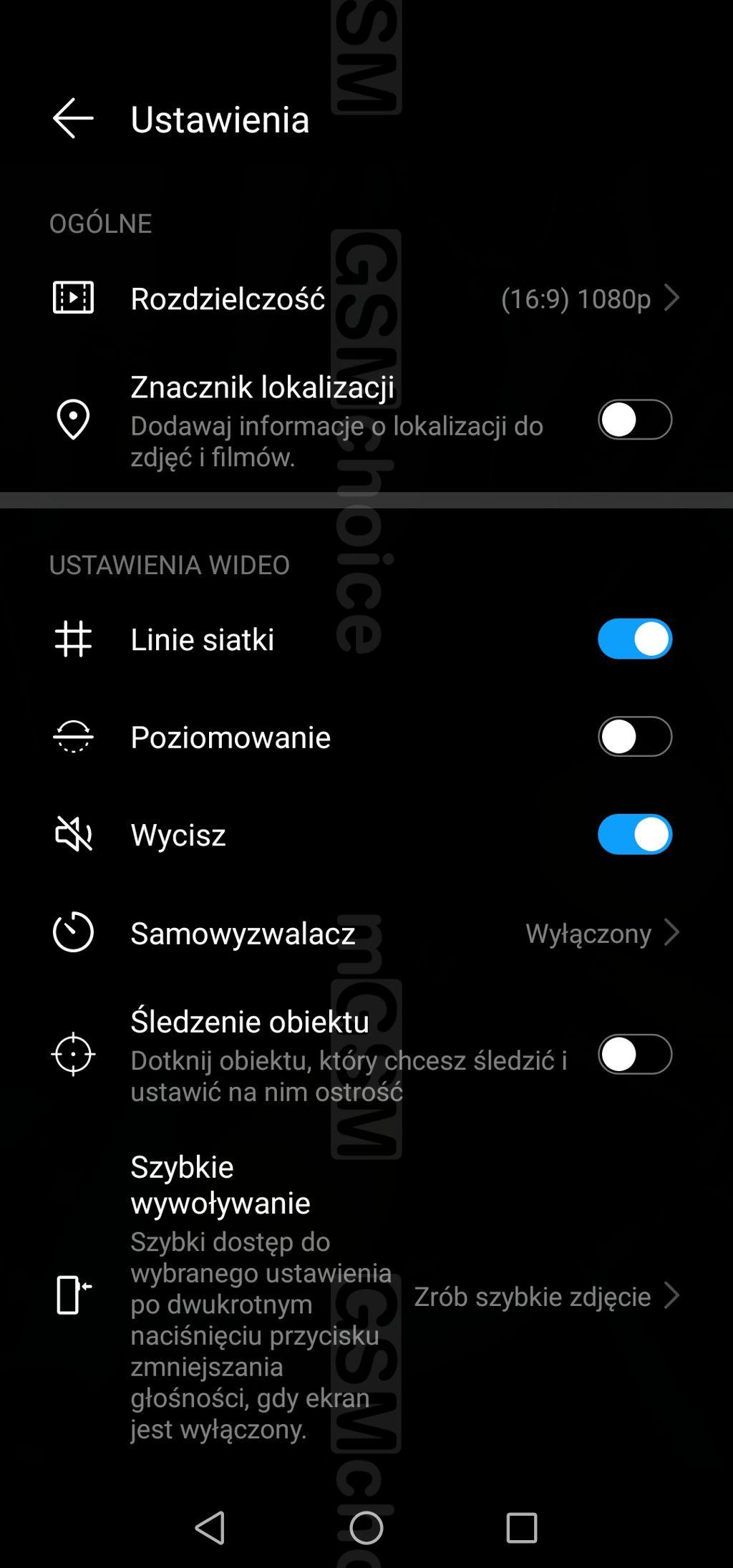733x1568 pixels.
Task: Open the Rozdzielczość resolution setting
Action: coord(365,298)
